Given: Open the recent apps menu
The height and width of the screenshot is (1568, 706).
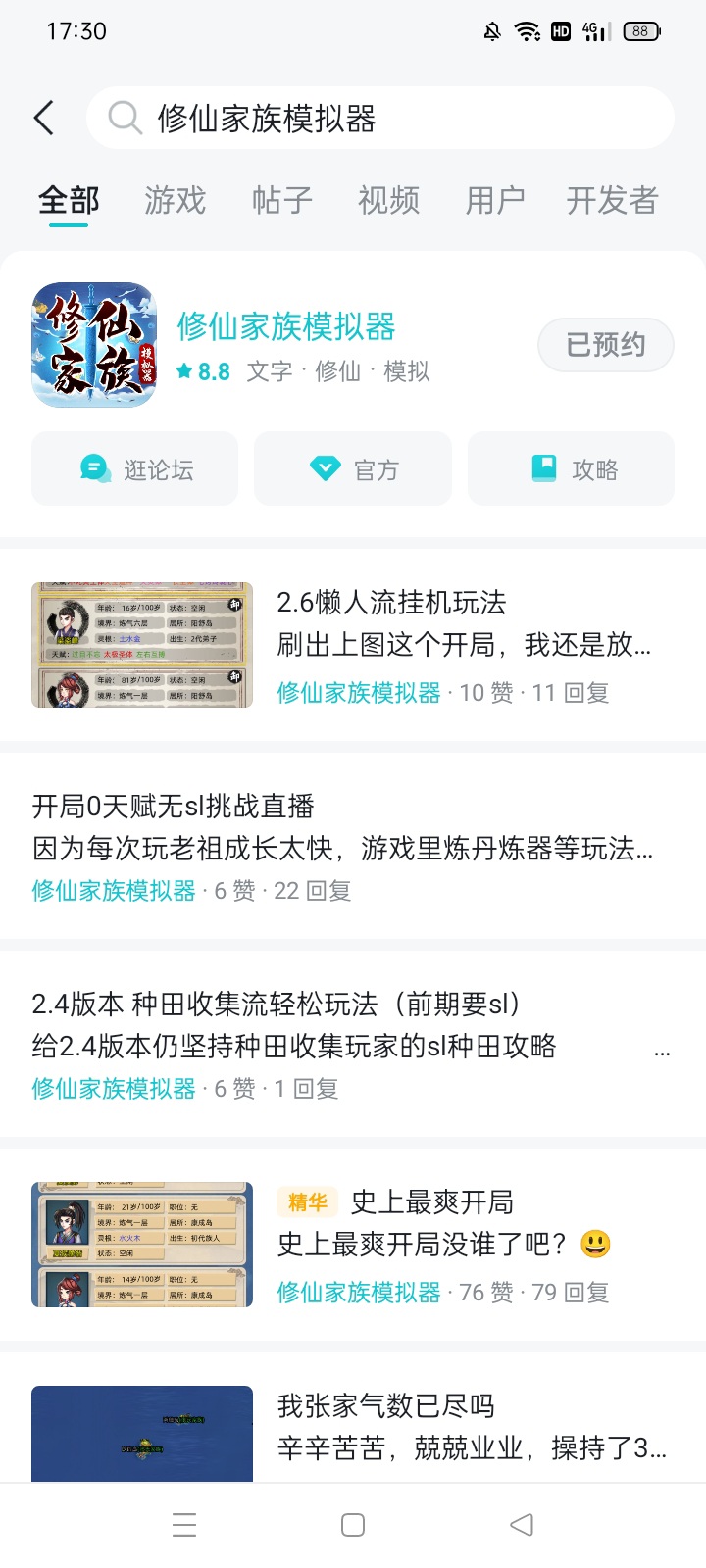Looking at the screenshot, I should [x=184, y=1525].
